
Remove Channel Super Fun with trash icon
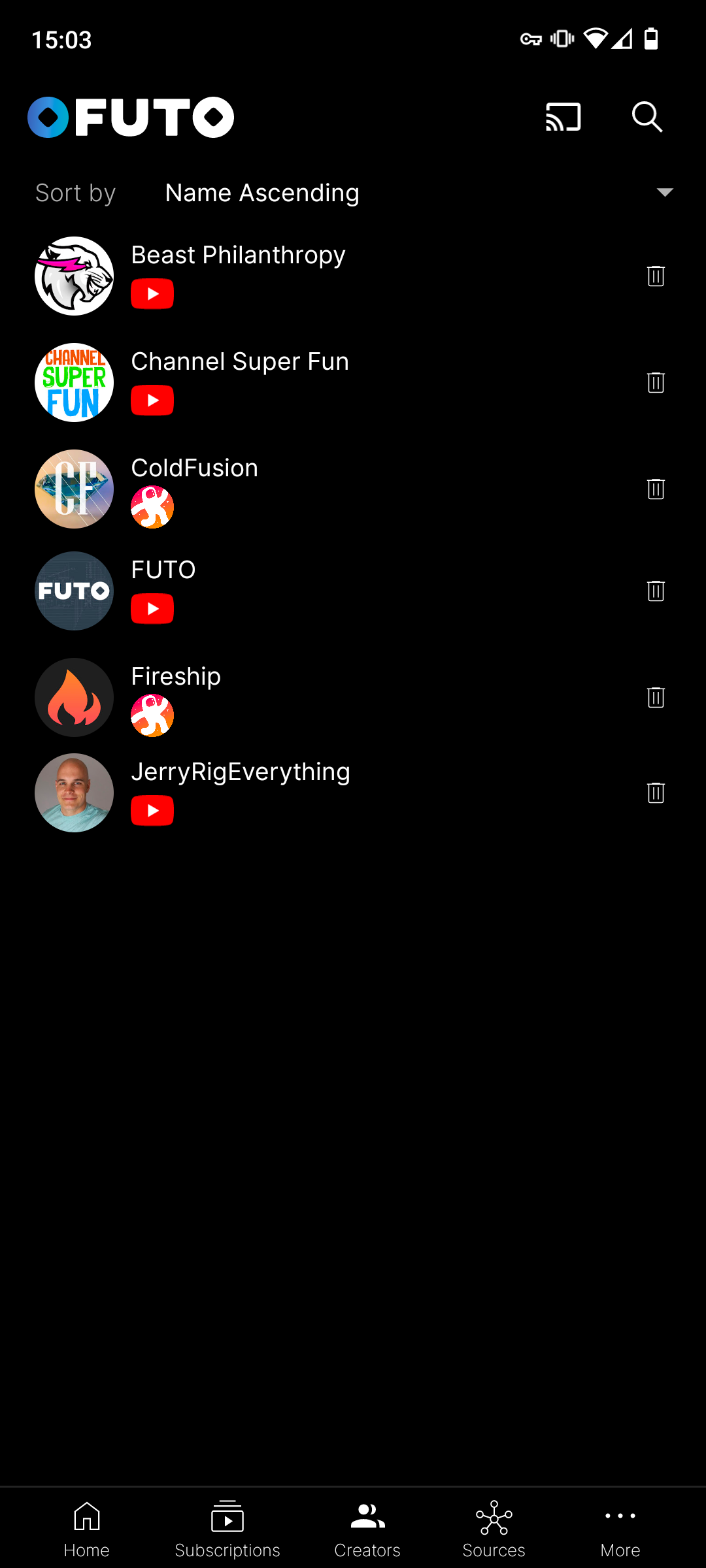tap(656, 383)
